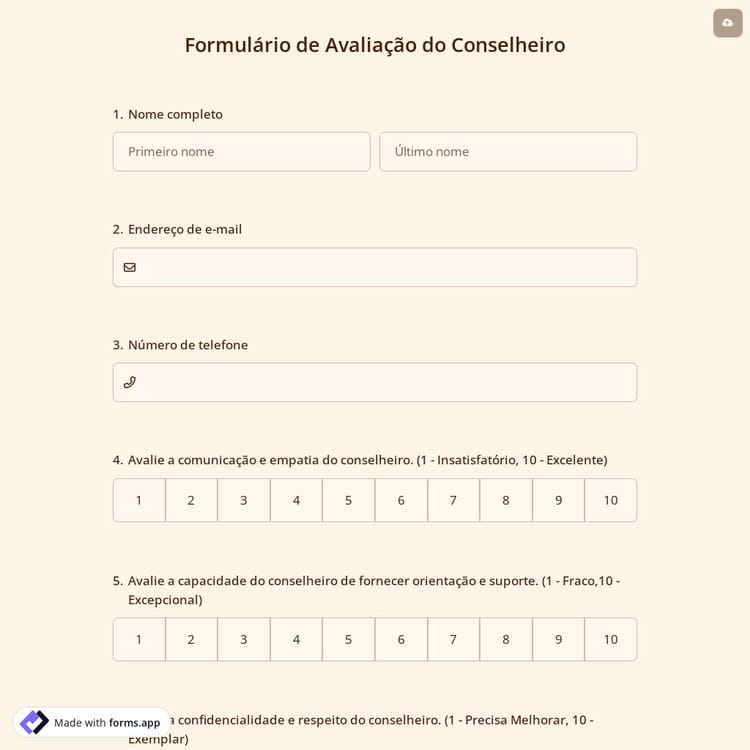Tap the Número de telefone field
The height and width of the screenshot is (750, 750).
click(374, 382)
